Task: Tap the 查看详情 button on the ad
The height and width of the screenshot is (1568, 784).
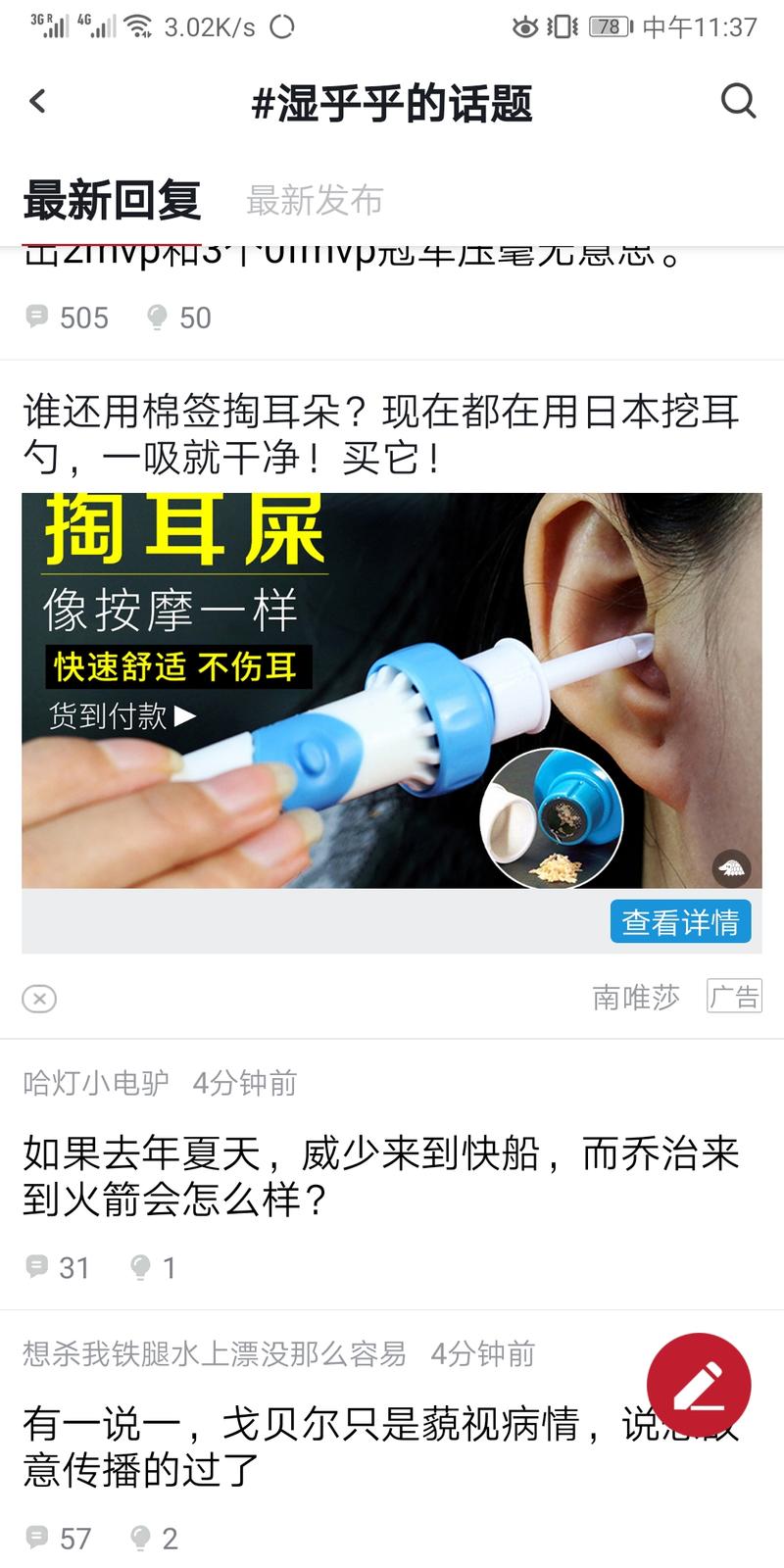Action: (x=680, y=920)
